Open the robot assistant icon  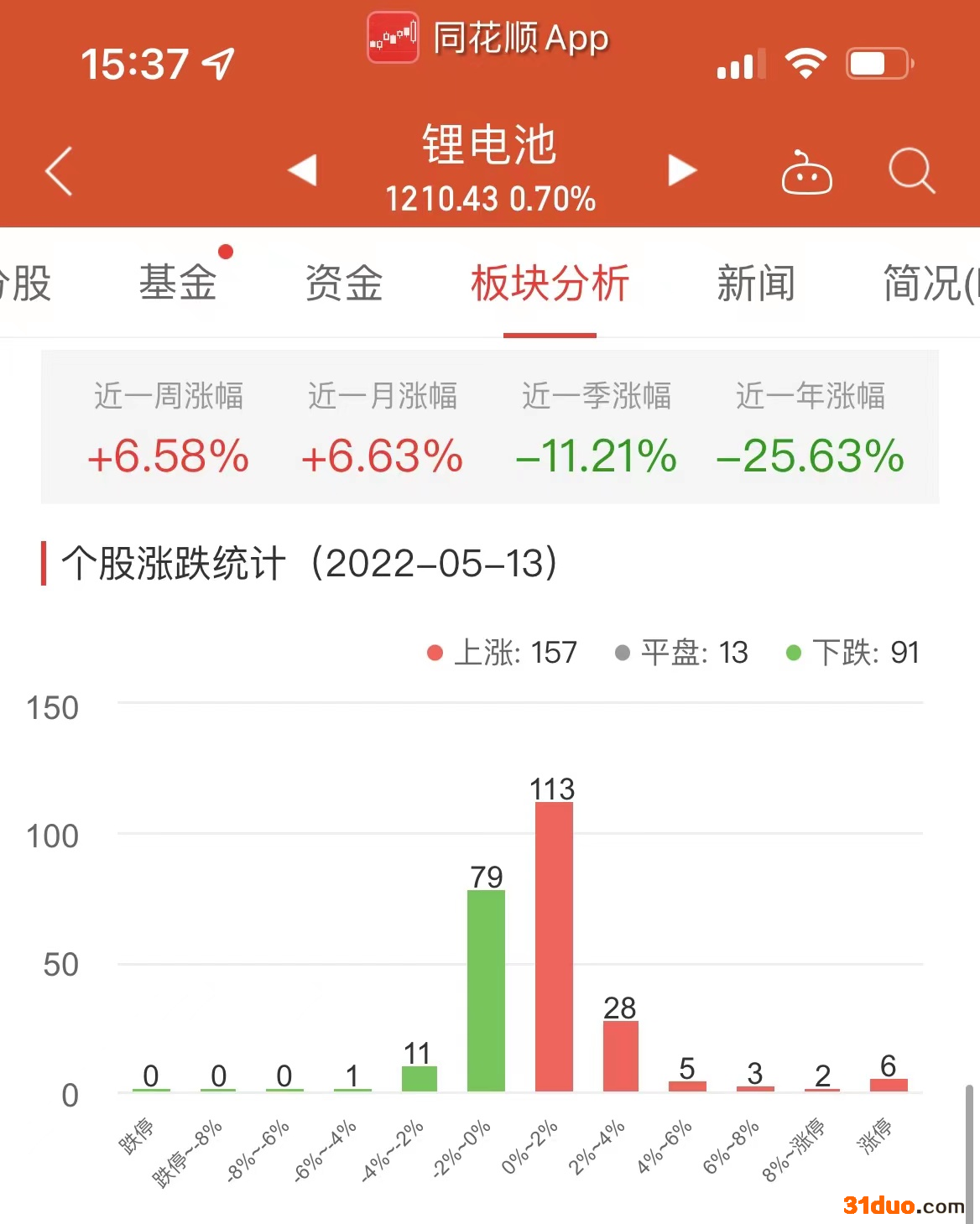pos(806,173)
